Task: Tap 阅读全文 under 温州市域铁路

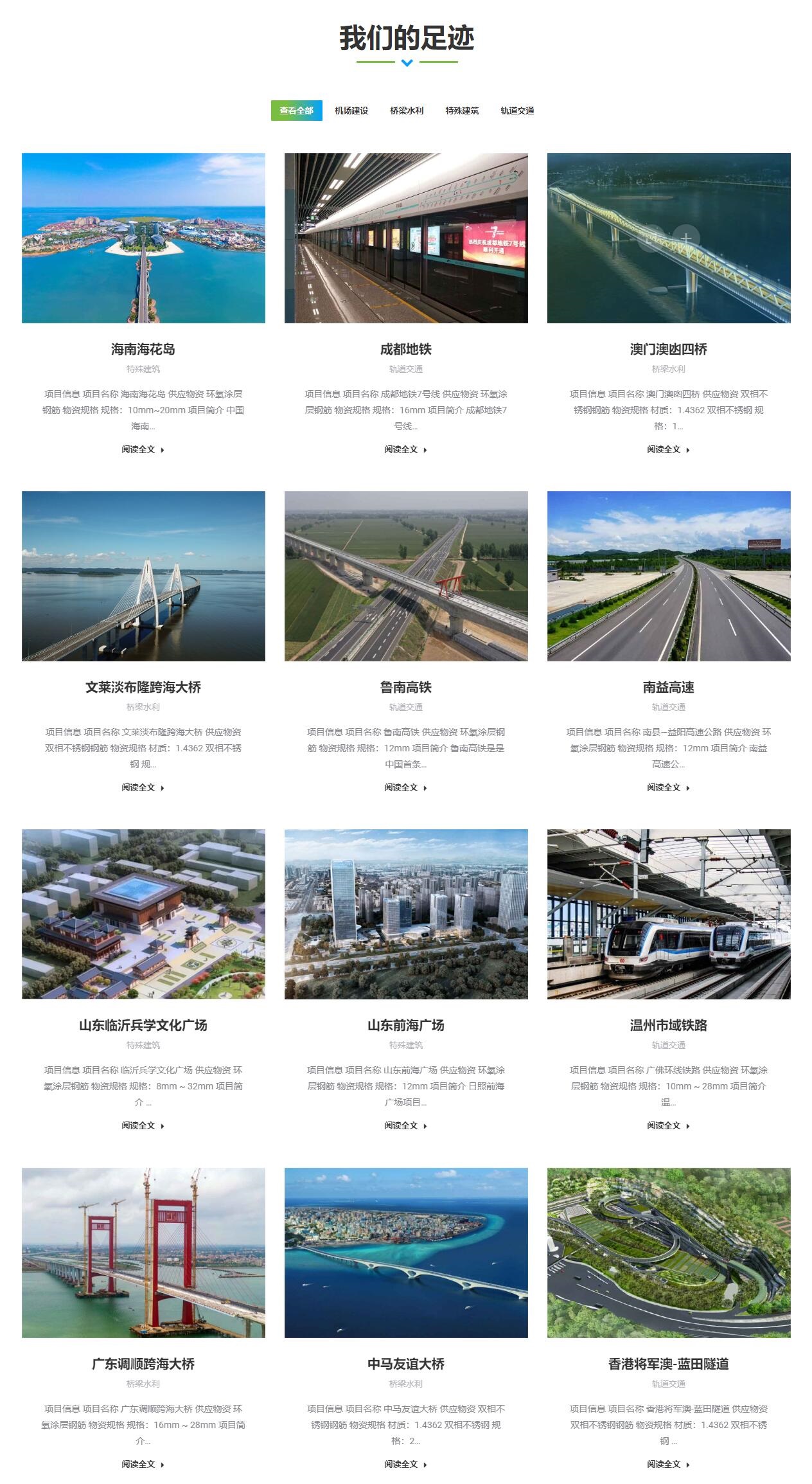Action: point(668,1125)
